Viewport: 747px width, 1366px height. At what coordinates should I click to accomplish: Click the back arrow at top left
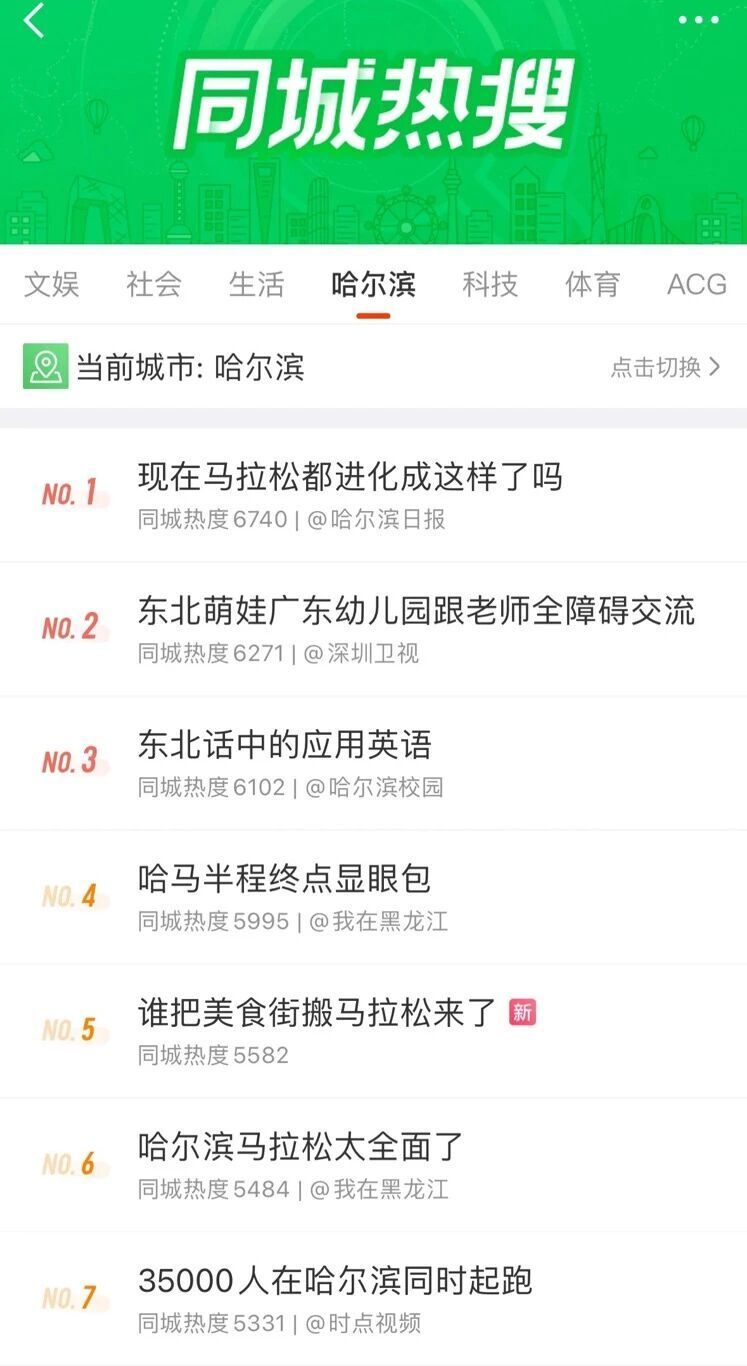click(33, 20)
